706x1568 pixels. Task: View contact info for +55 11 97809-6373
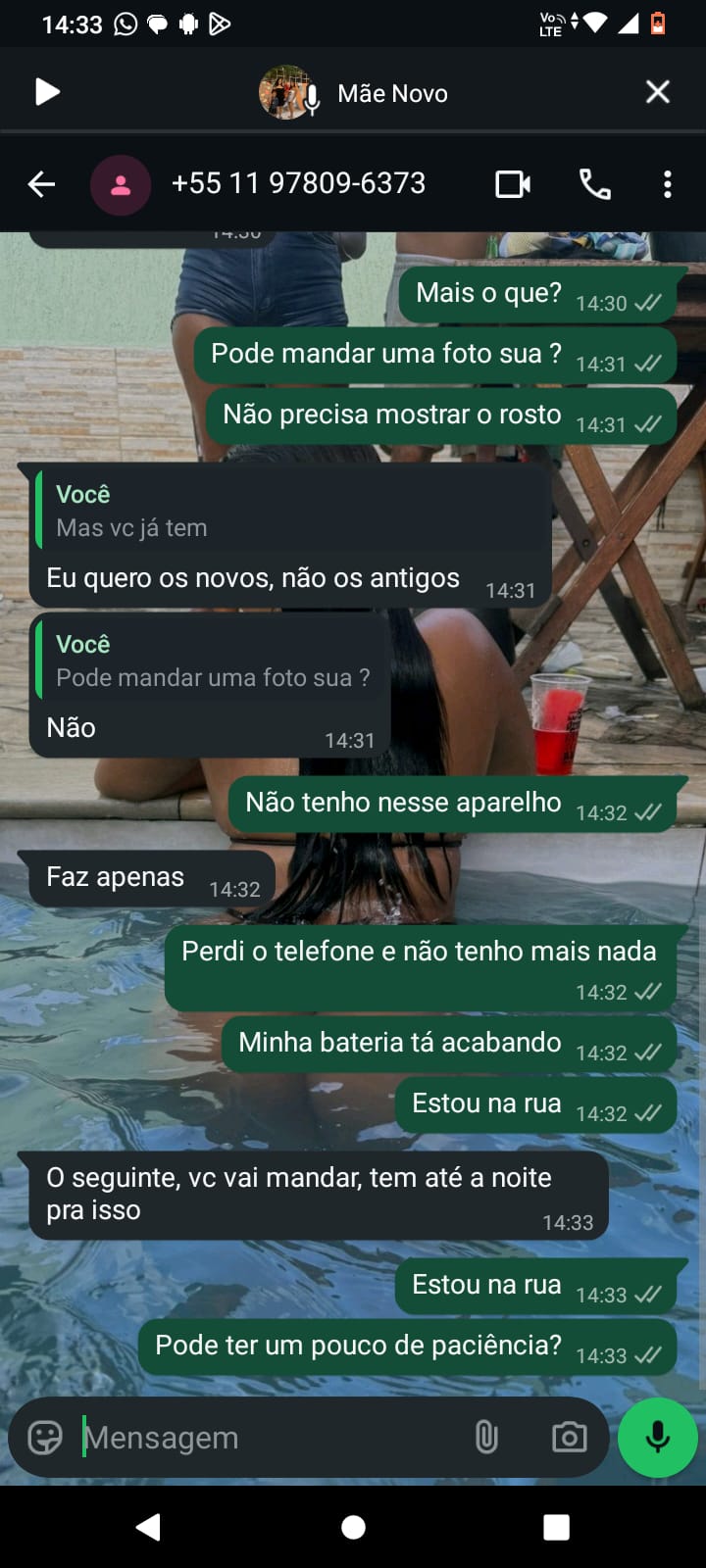click(x=298, y=183)
